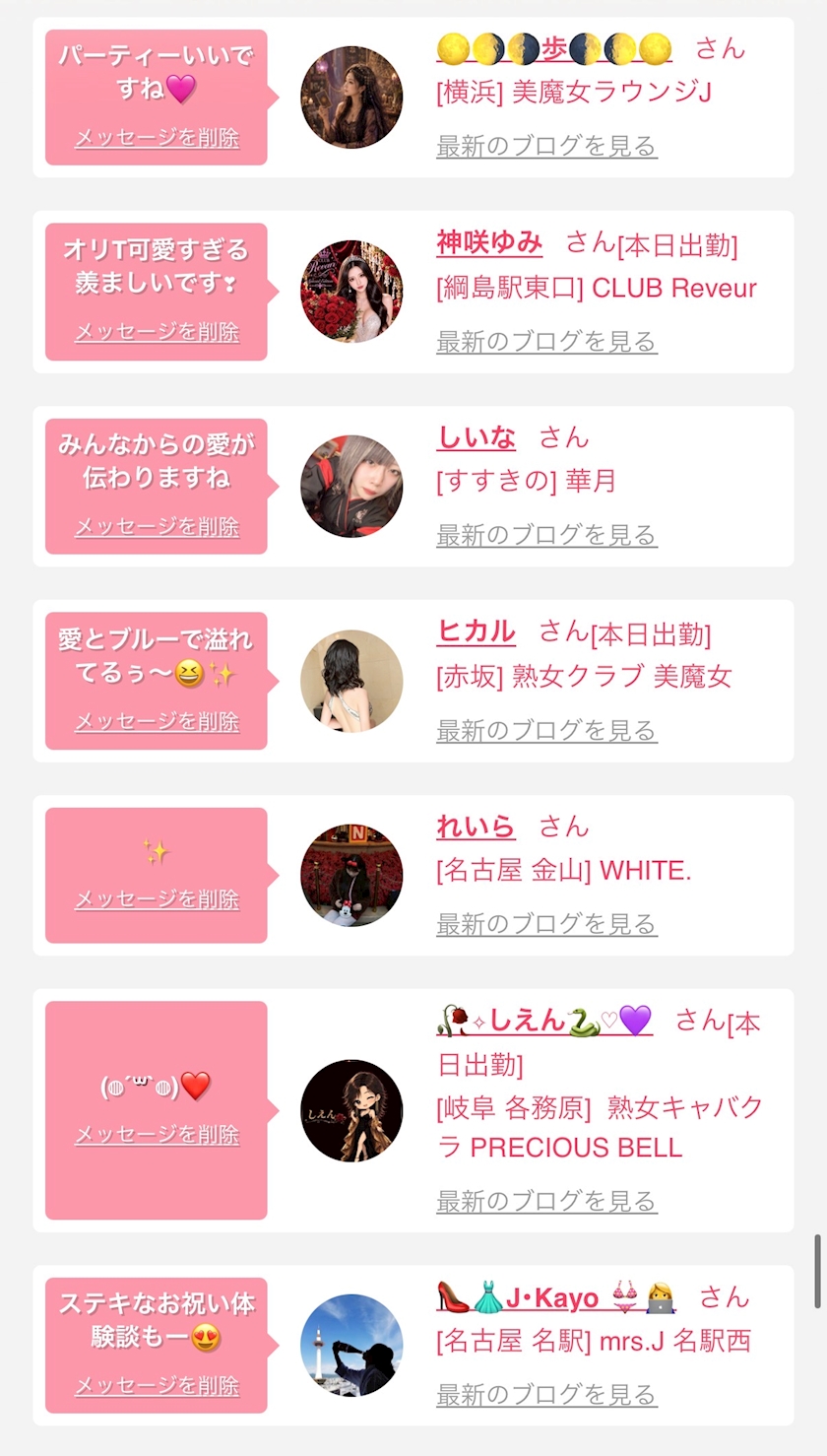Image resolution: width=827 pixels, height=1456 pixels.
Task: Open しえん's profile name link
Action: tap(544, 1022)
